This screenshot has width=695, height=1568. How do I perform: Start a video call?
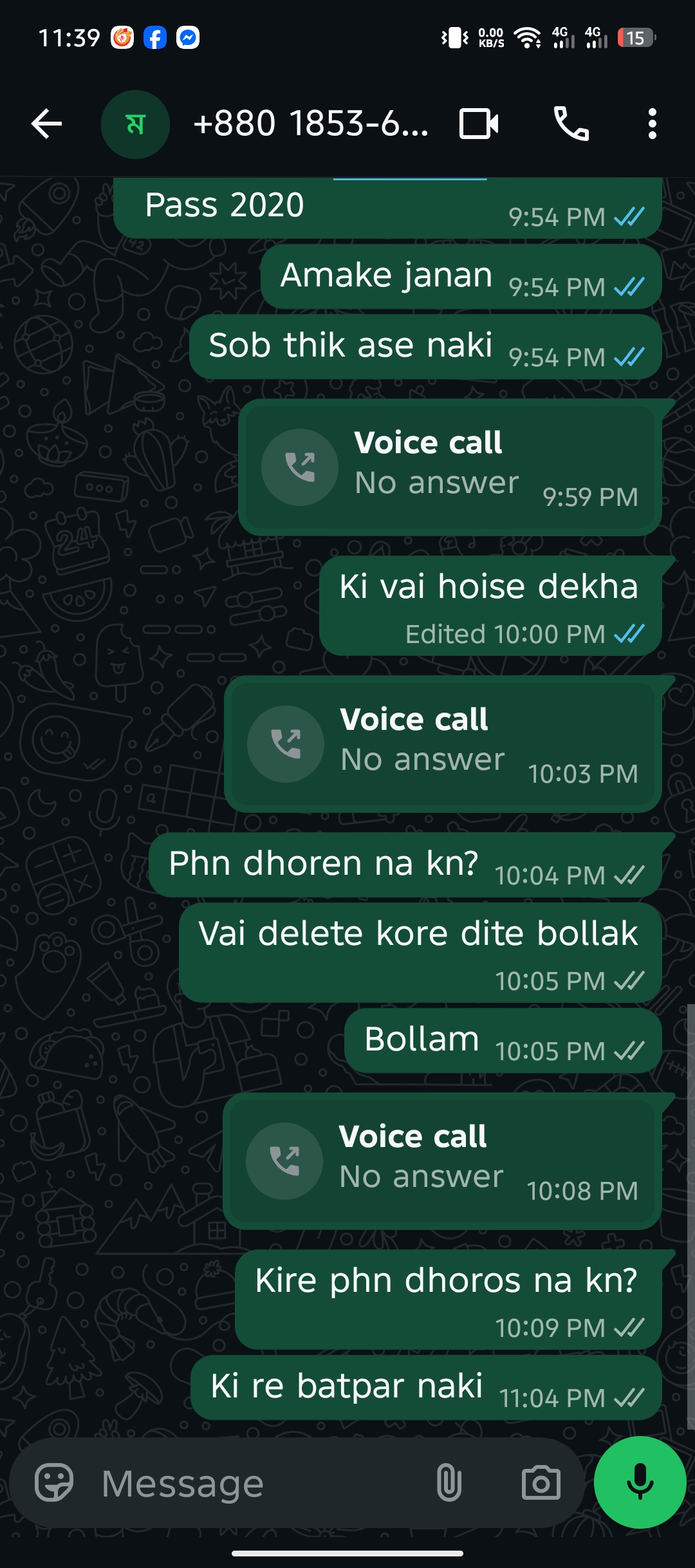[479, 124]
